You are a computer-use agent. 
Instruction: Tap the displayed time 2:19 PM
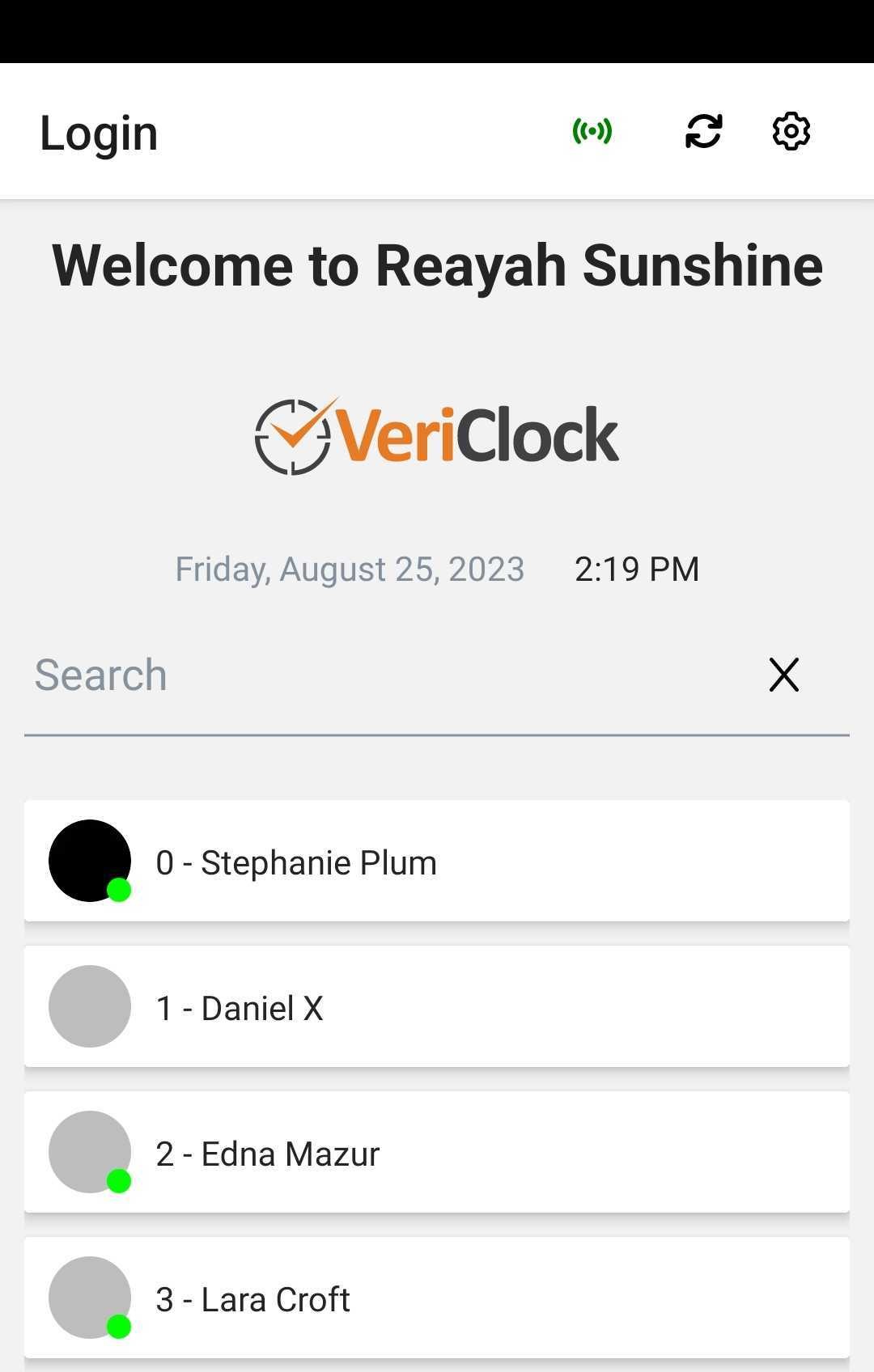pyautogui.click(x=637, y=569)
